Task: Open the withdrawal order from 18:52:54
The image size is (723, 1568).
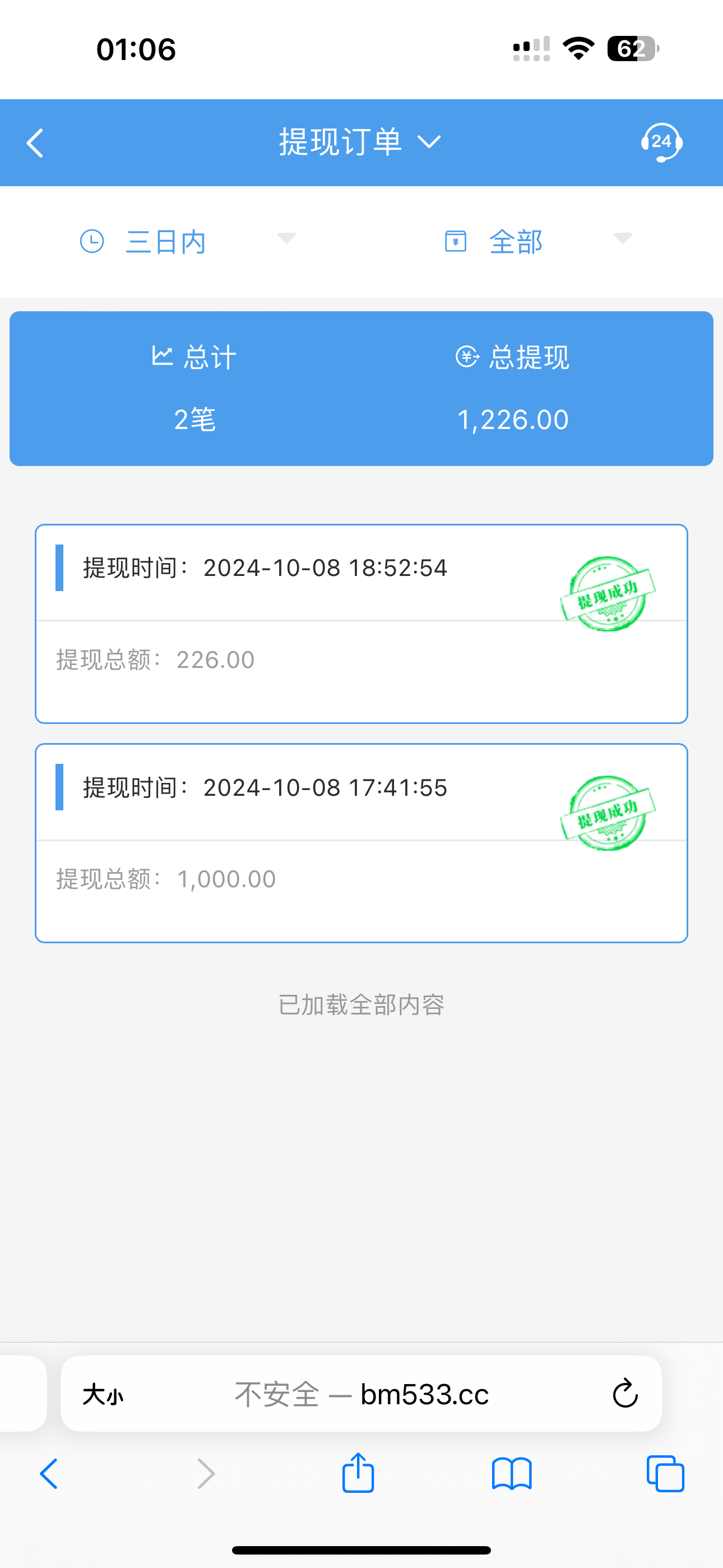Action: (x=361, y=623)
